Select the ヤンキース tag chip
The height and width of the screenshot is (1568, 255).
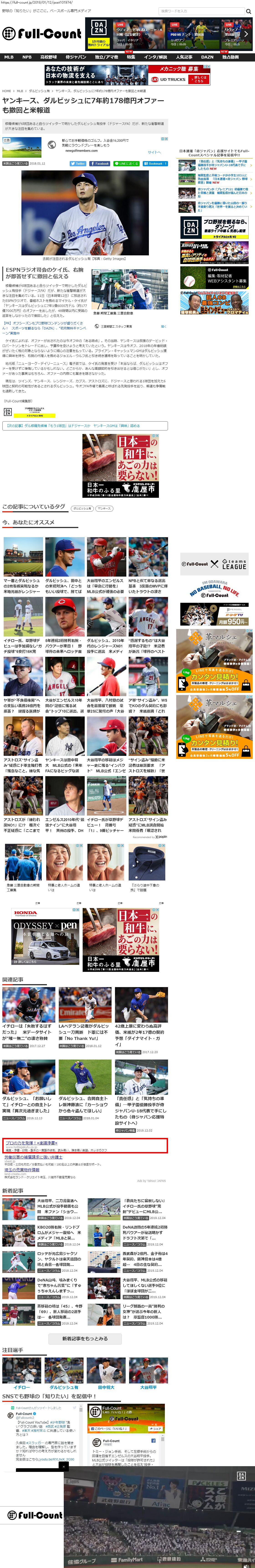[104, 508]
